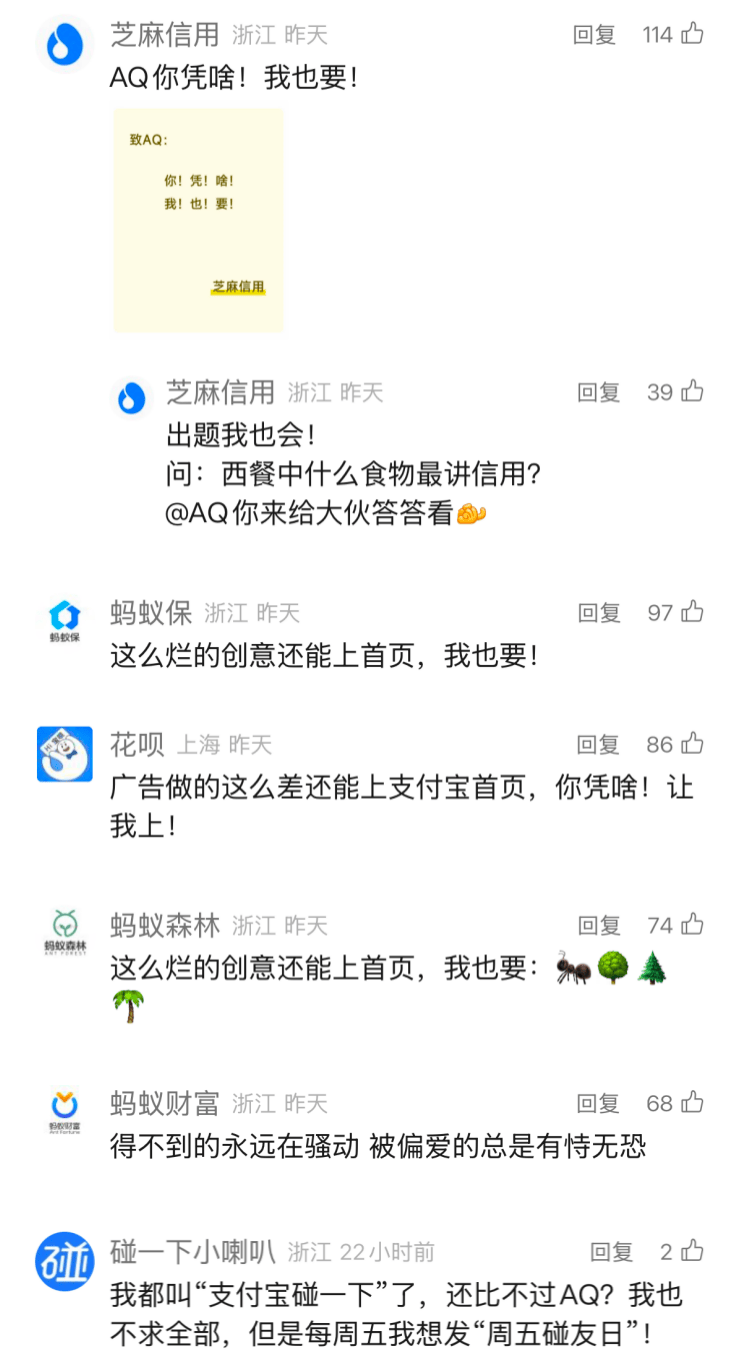Screen dimensions: 730x1372
Task: Reply to 芝麻信用's '出题我也会' comment
Action: pyautogui.click(x=598, y=392)
